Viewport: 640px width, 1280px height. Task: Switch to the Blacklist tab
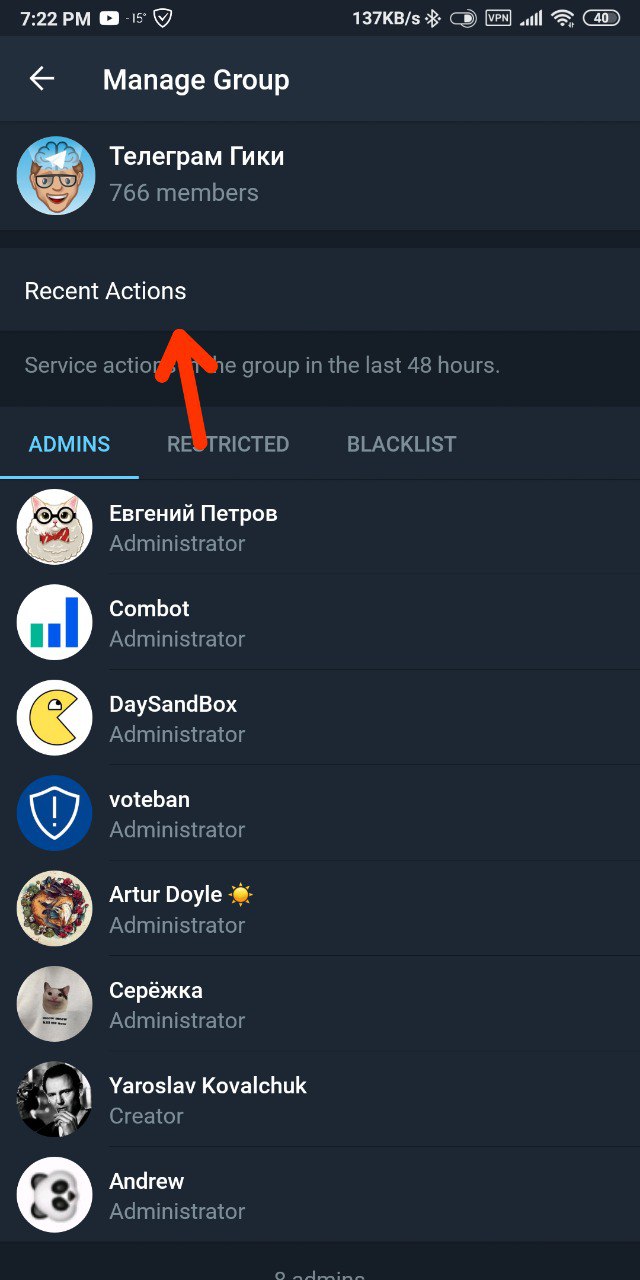(x=401, y=444)
